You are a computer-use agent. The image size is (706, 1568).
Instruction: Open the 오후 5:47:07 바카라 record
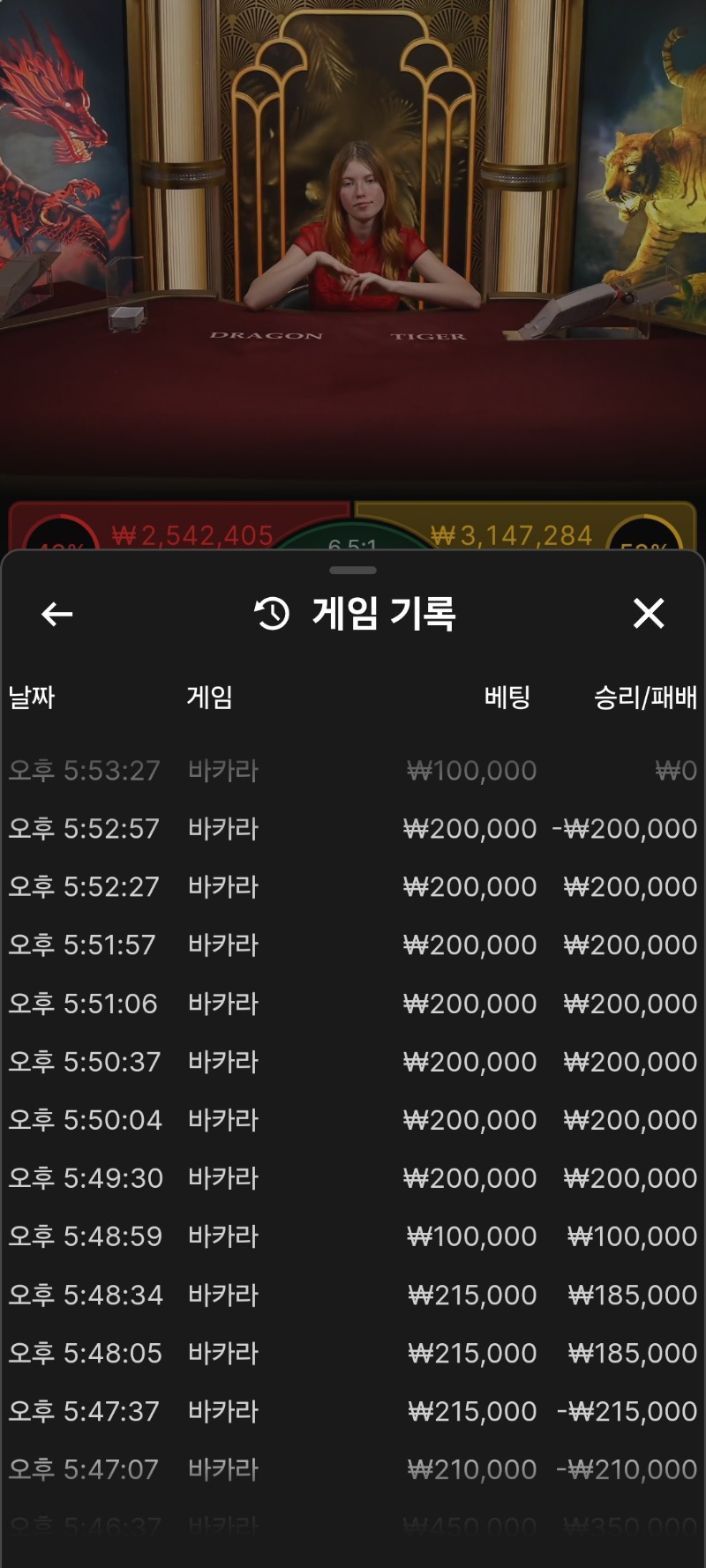coord(353,1470)
